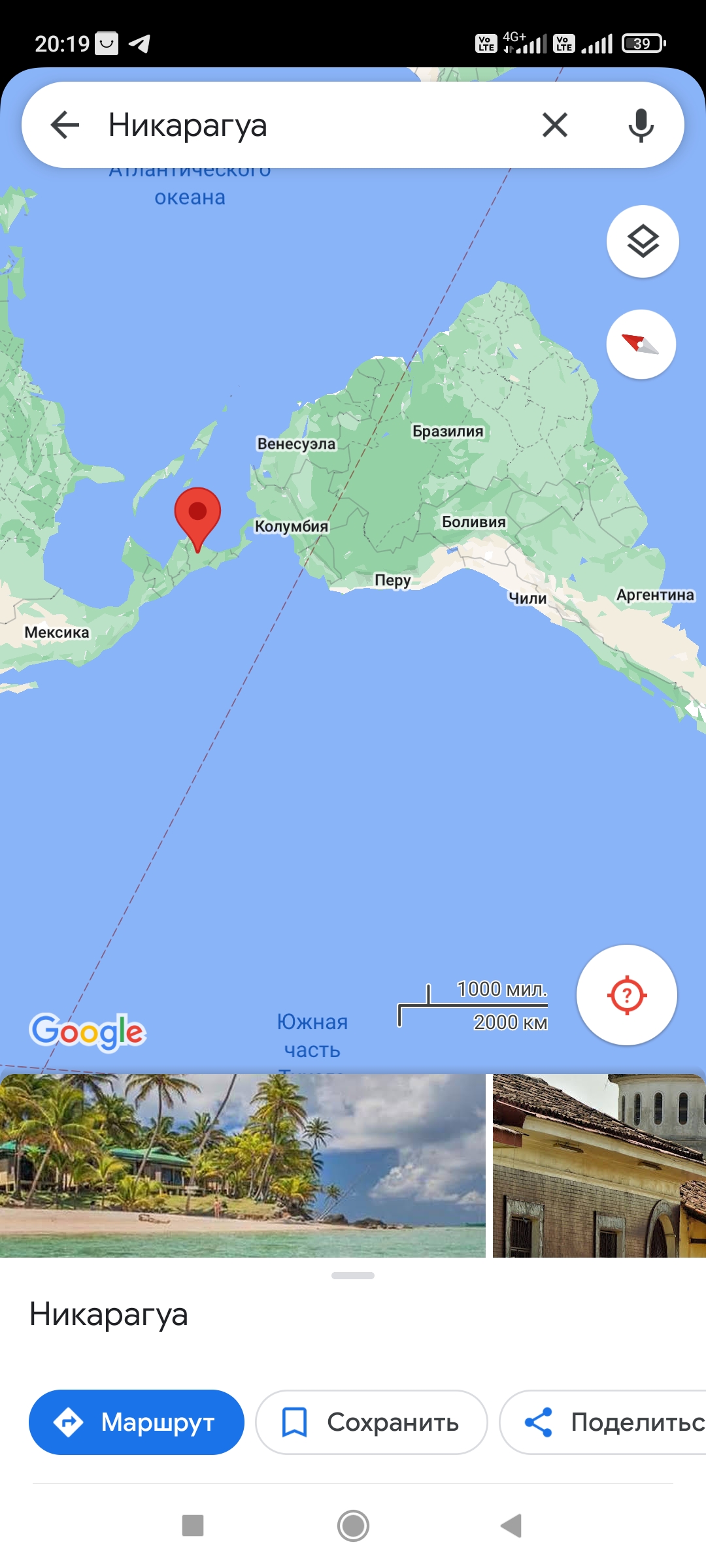Open the beach photo of Nicaragua
706x1568 pixels.
tap(243, 1166)
